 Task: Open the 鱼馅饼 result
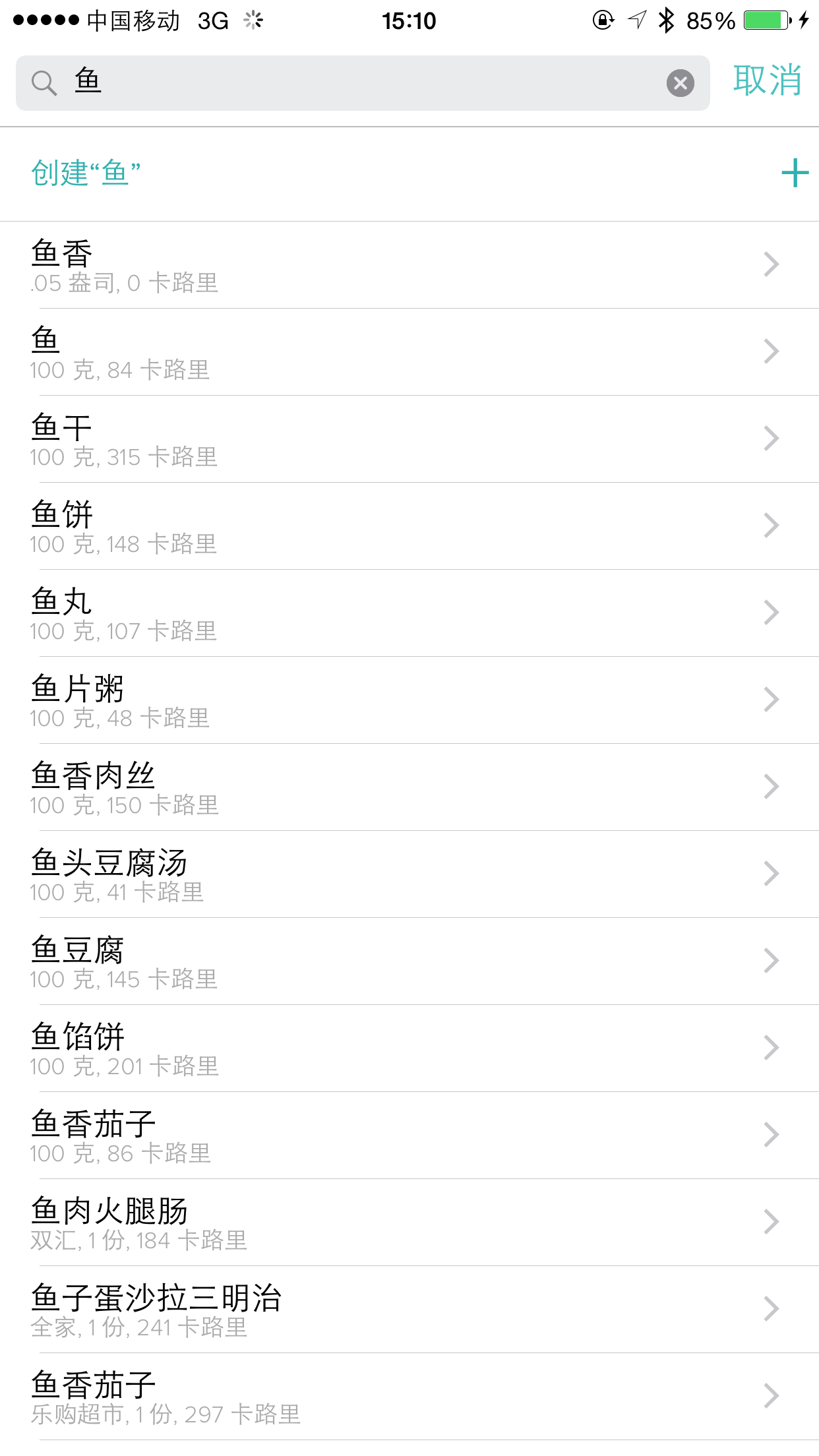tap(409, 1048)
